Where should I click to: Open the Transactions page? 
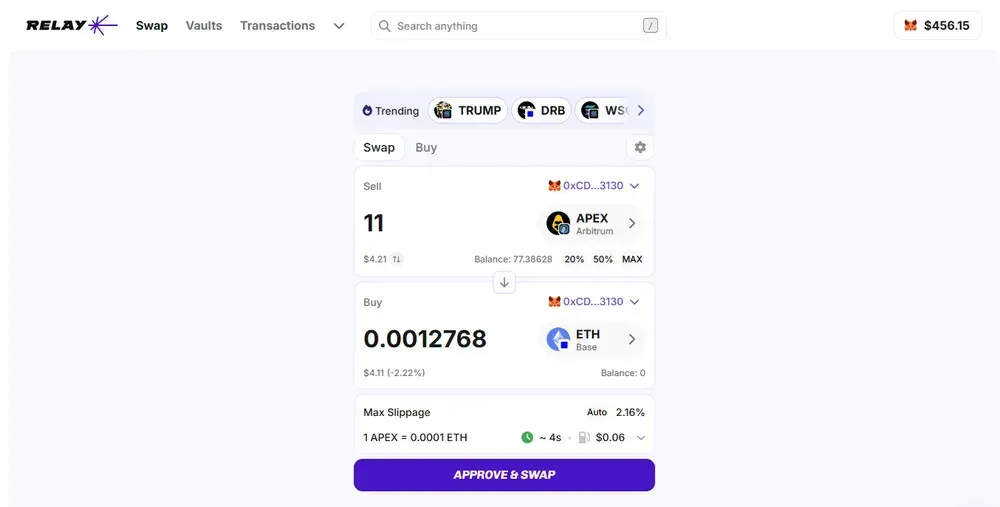277,26
